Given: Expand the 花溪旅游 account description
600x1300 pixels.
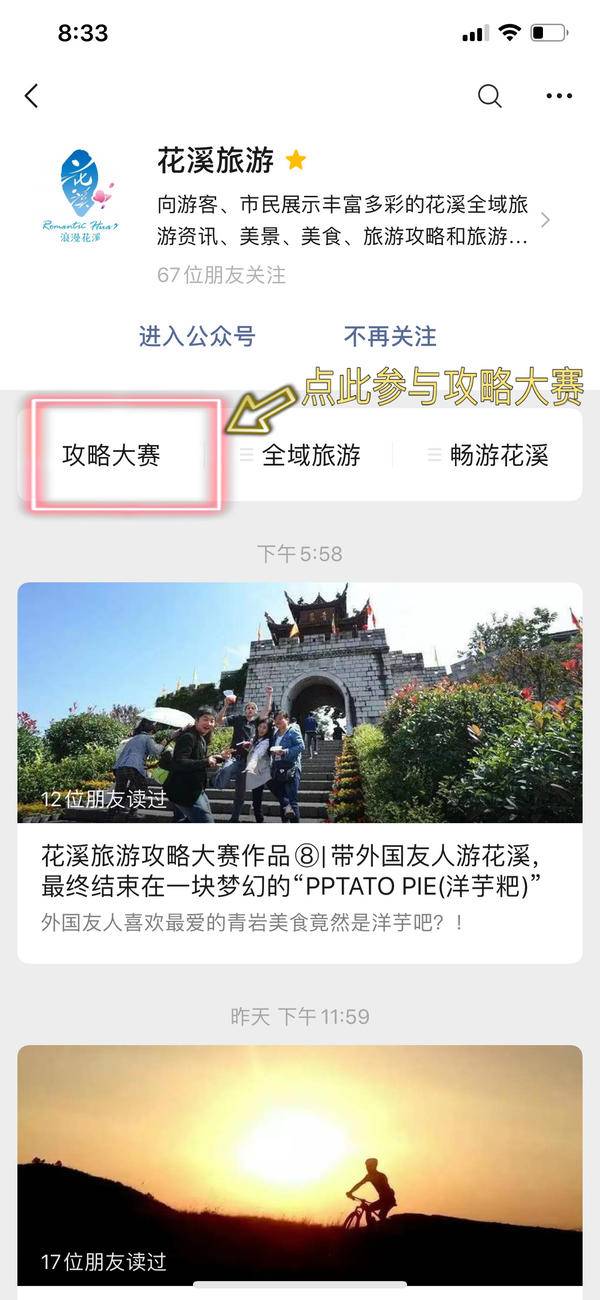Looking at the screenshot, I should point(545,220).
